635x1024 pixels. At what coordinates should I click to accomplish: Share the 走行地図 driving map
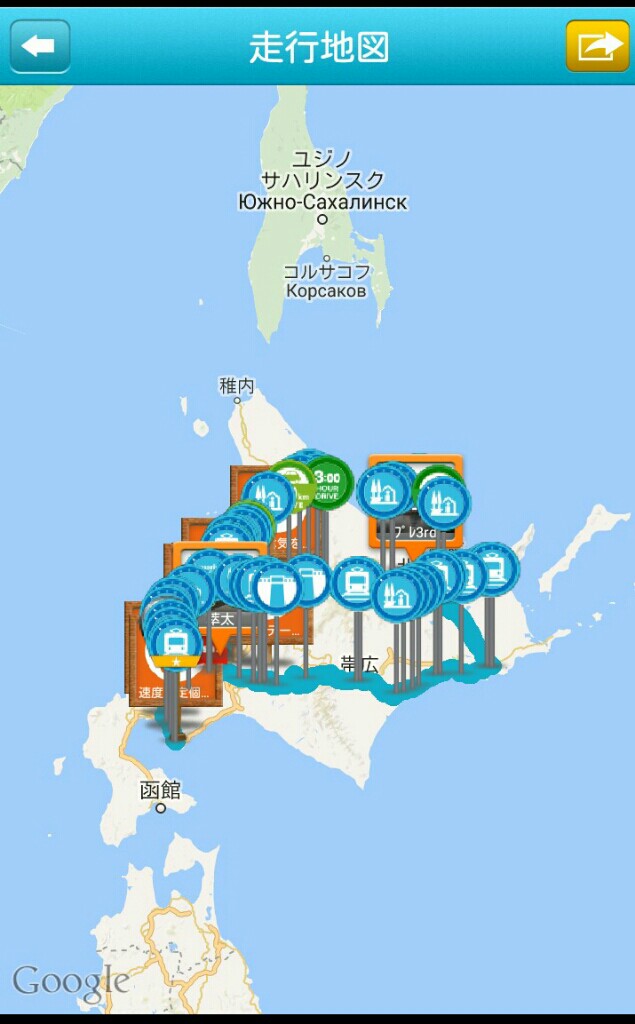click(x=597, y=46)
